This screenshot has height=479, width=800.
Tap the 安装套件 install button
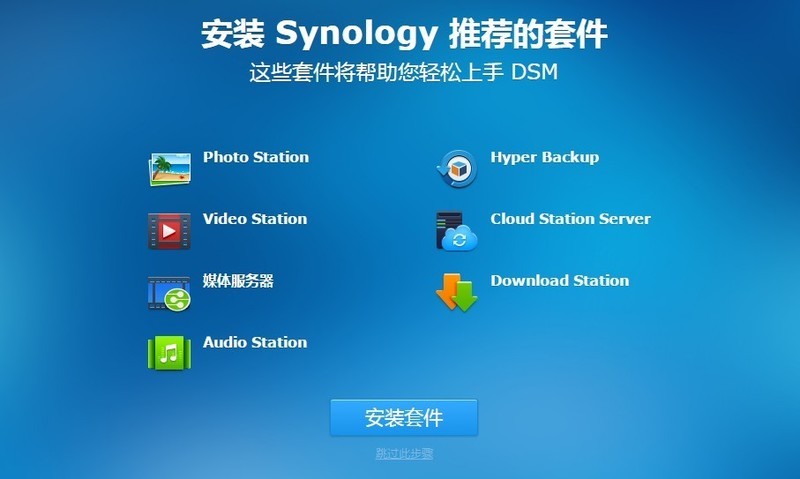[404, 417]
